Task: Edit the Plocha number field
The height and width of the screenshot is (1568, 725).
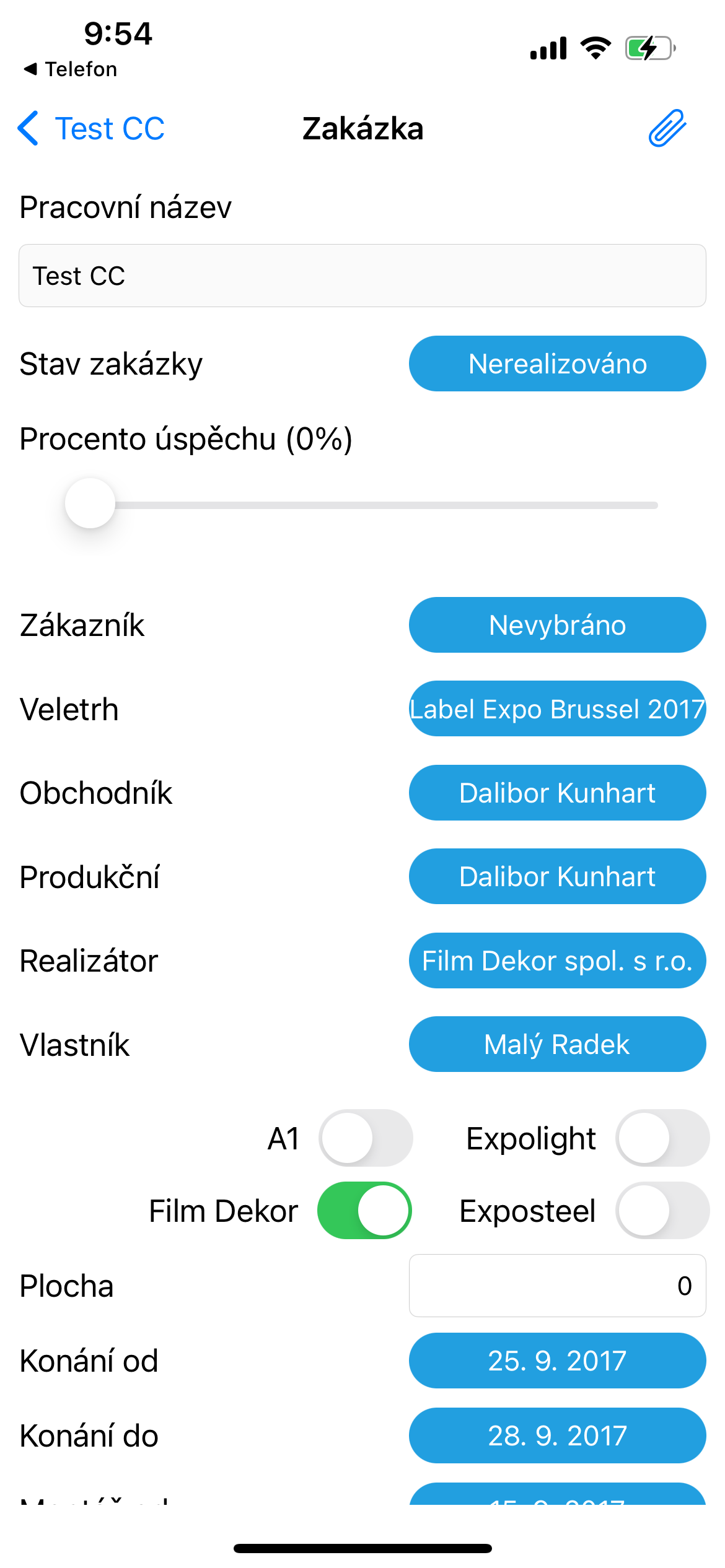Action: point(558,1286)
